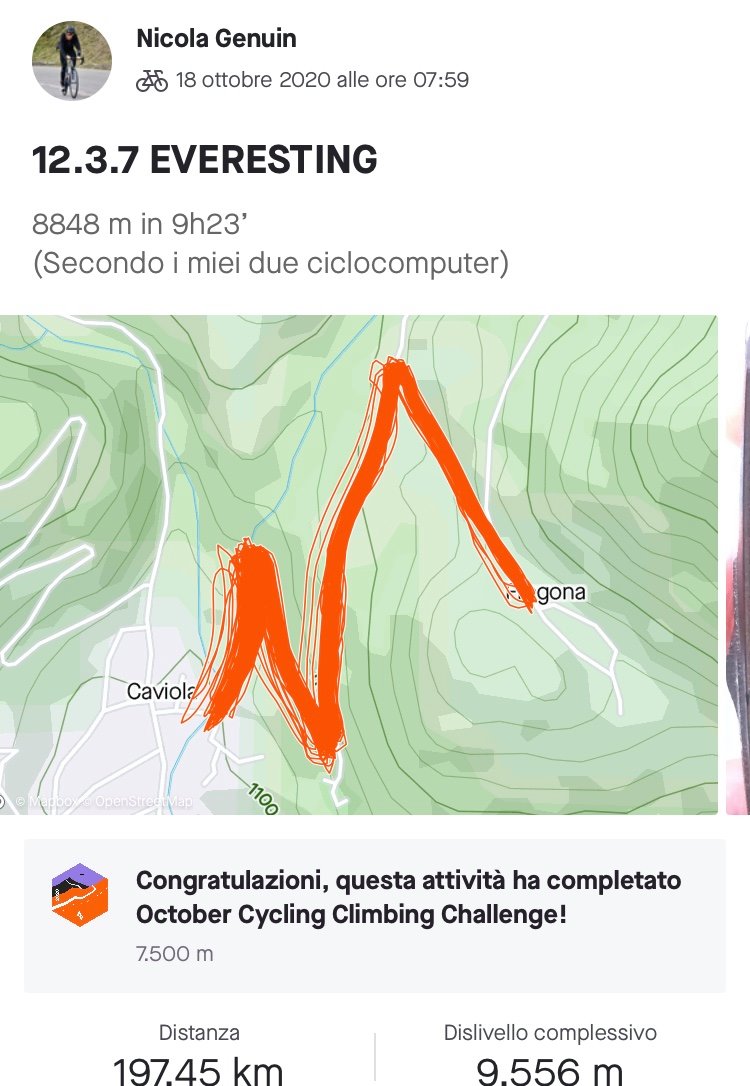Open Nicola Genuin's profile name
The image size is (750, 1086).
pyautogui.click(x=216, y=39)
